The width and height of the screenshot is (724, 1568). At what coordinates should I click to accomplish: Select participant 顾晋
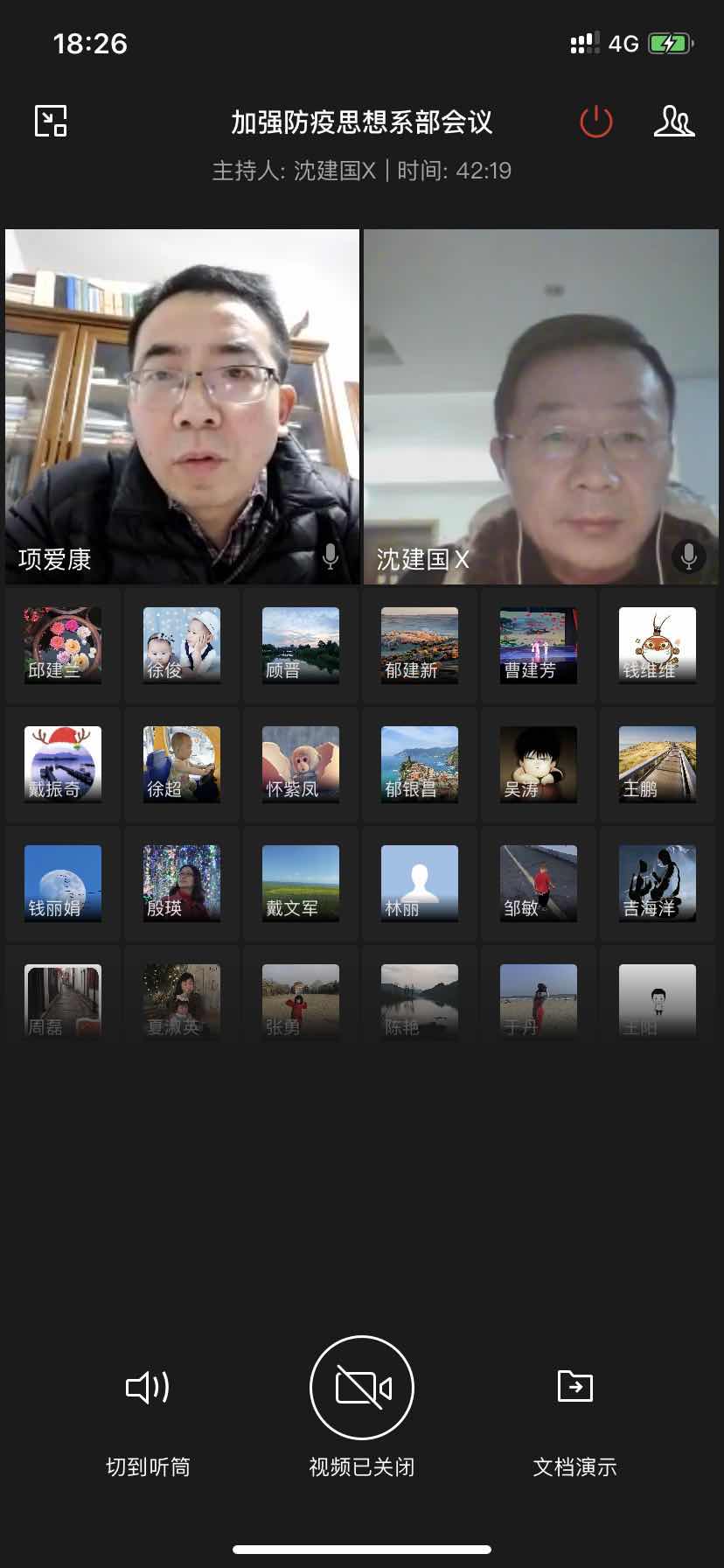[301, 645]
